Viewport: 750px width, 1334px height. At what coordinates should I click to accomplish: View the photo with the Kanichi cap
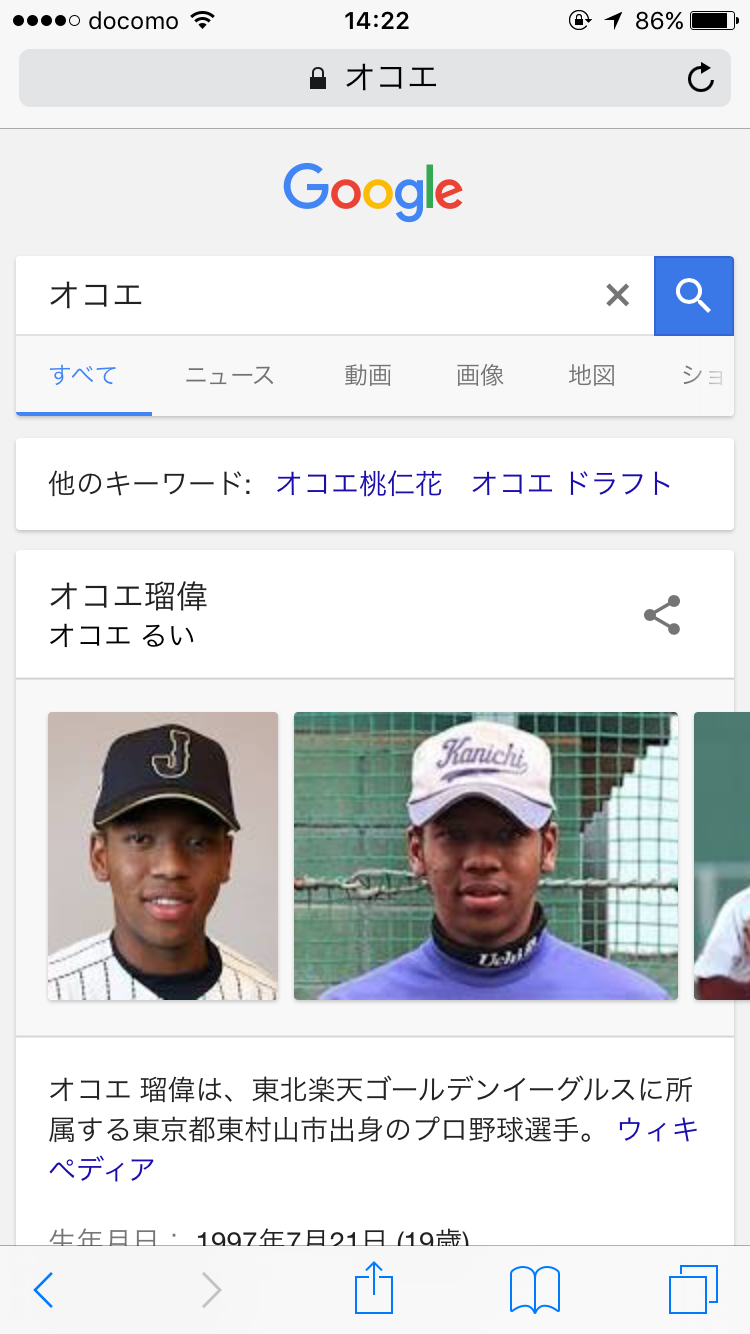tap(485, 855)
